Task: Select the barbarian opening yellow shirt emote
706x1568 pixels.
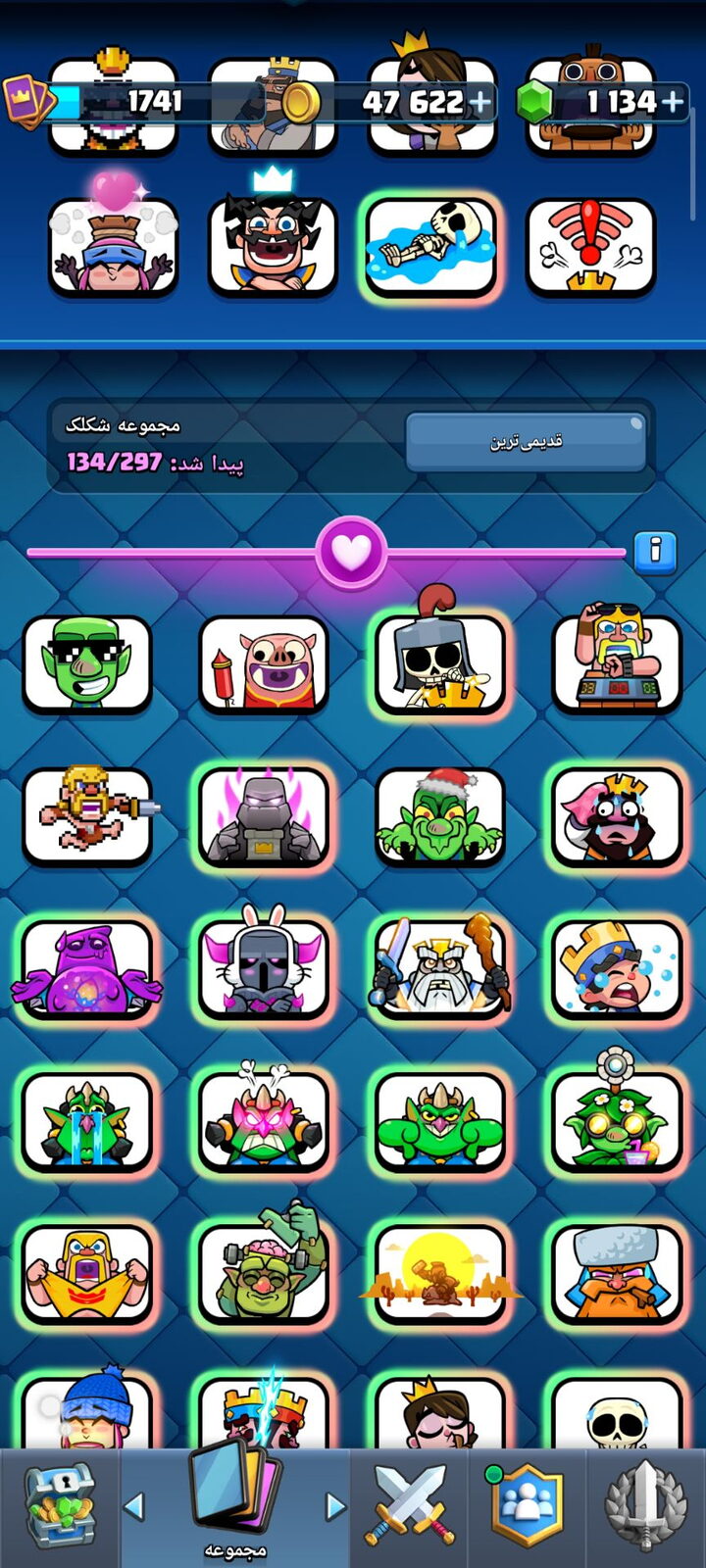Action: [x=87, y=1273]
